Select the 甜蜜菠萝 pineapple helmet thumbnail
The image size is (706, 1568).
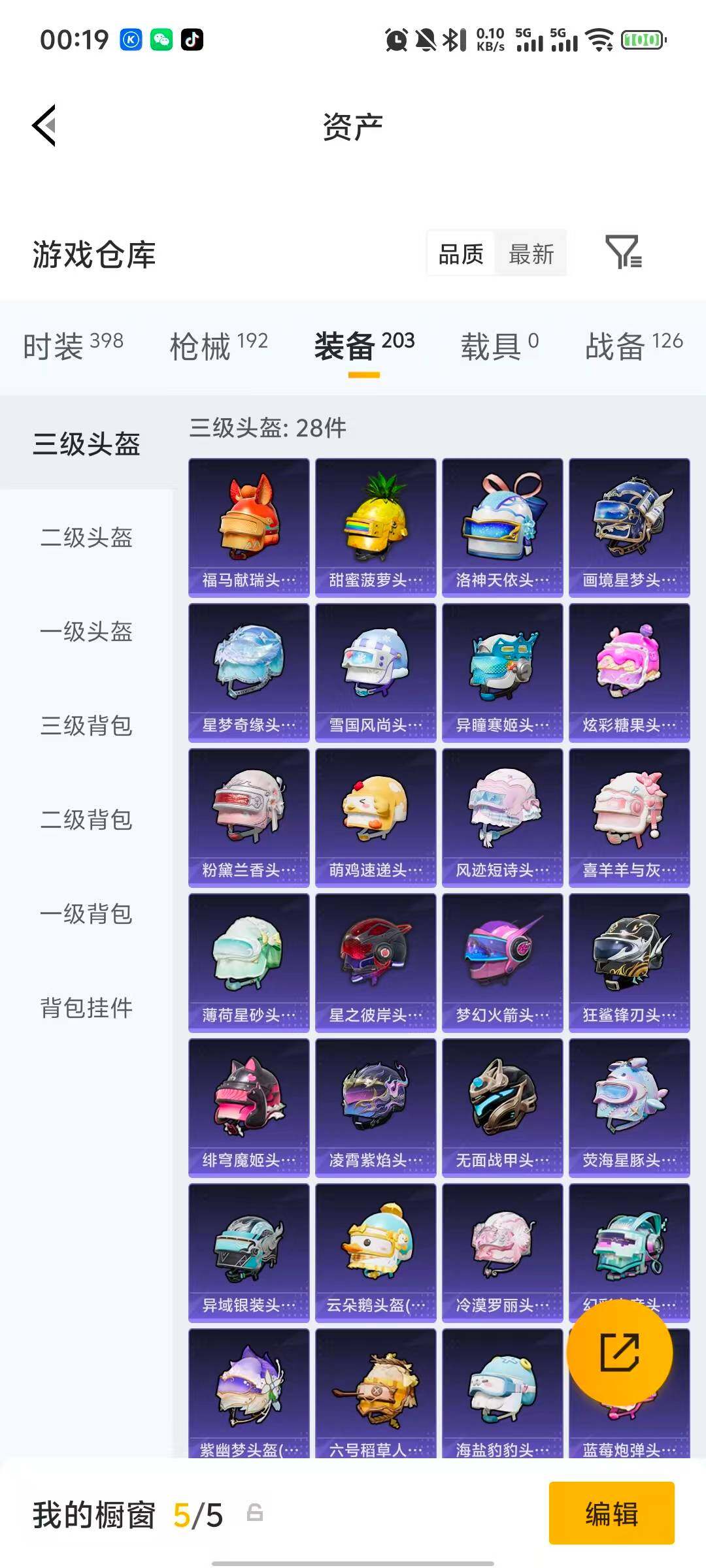[376, 526]
